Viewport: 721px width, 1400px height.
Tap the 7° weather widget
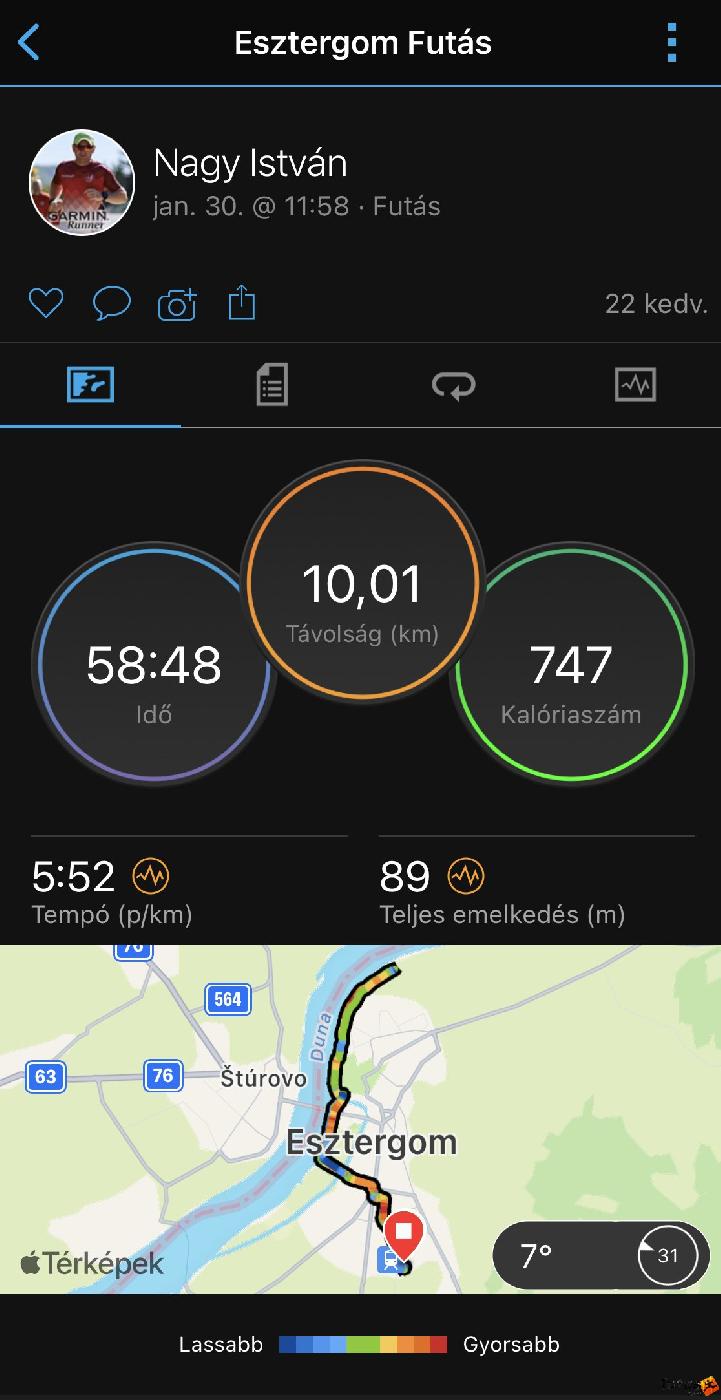tap(600, 1255)
